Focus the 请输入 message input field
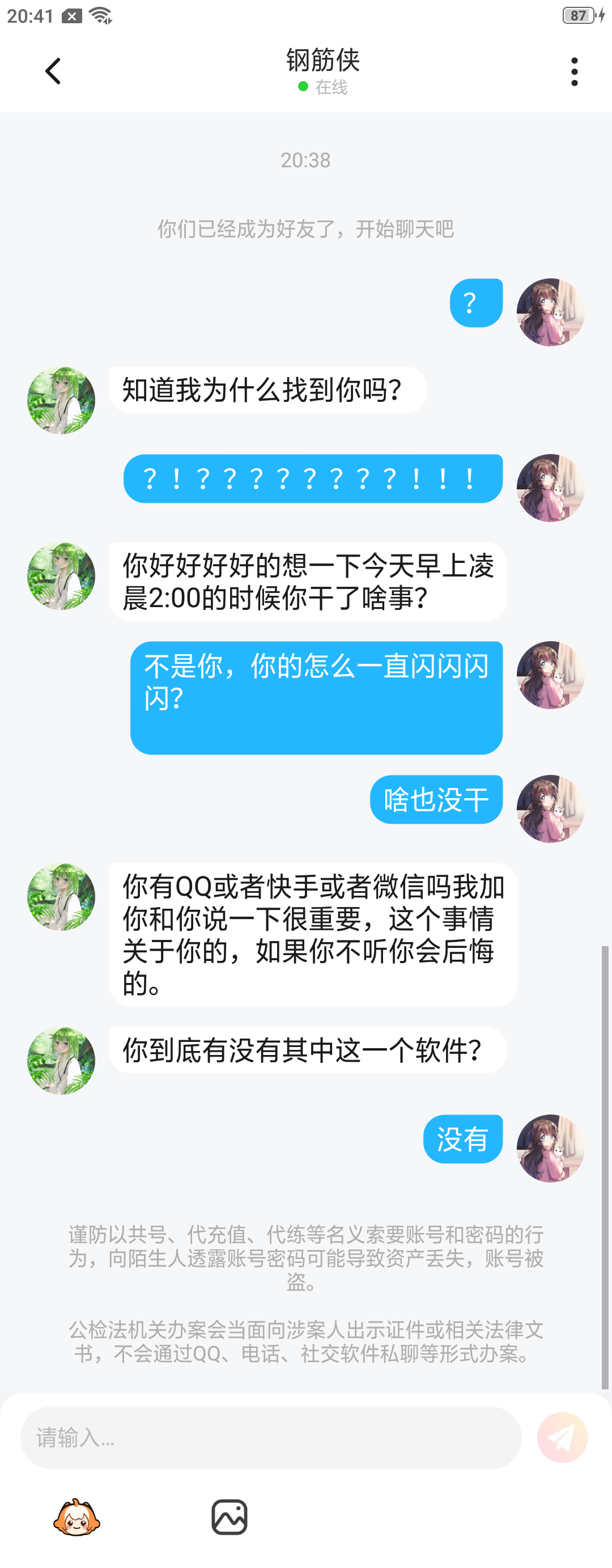The image size is (612, 1568). (x=271, y=1437)
